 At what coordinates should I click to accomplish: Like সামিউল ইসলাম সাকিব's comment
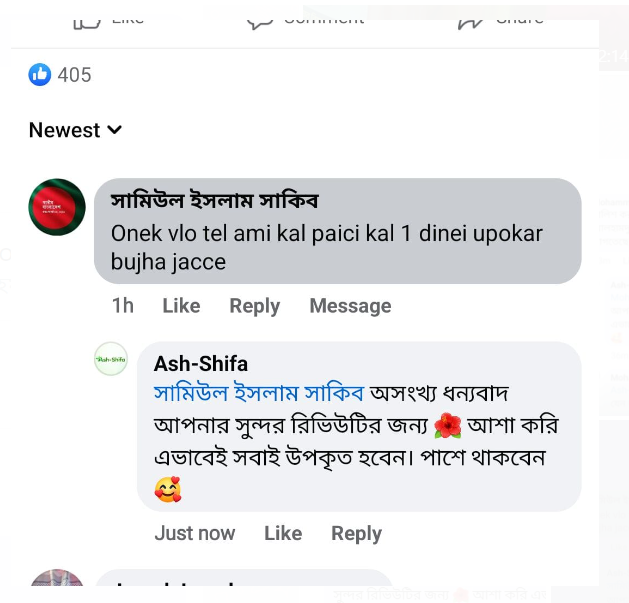click(181, 306)
